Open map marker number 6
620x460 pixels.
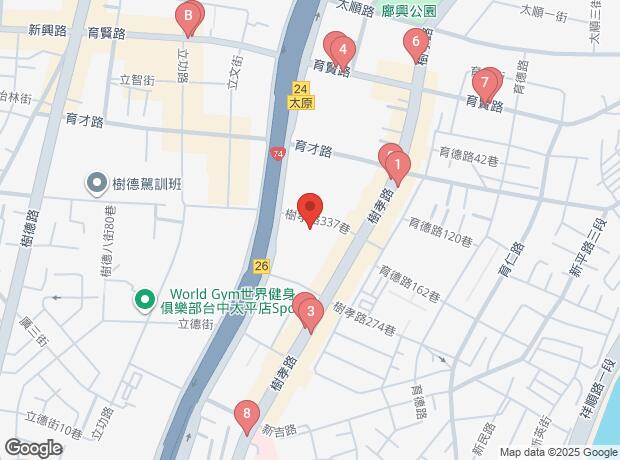pyautogui.click(x=414, y=42)
